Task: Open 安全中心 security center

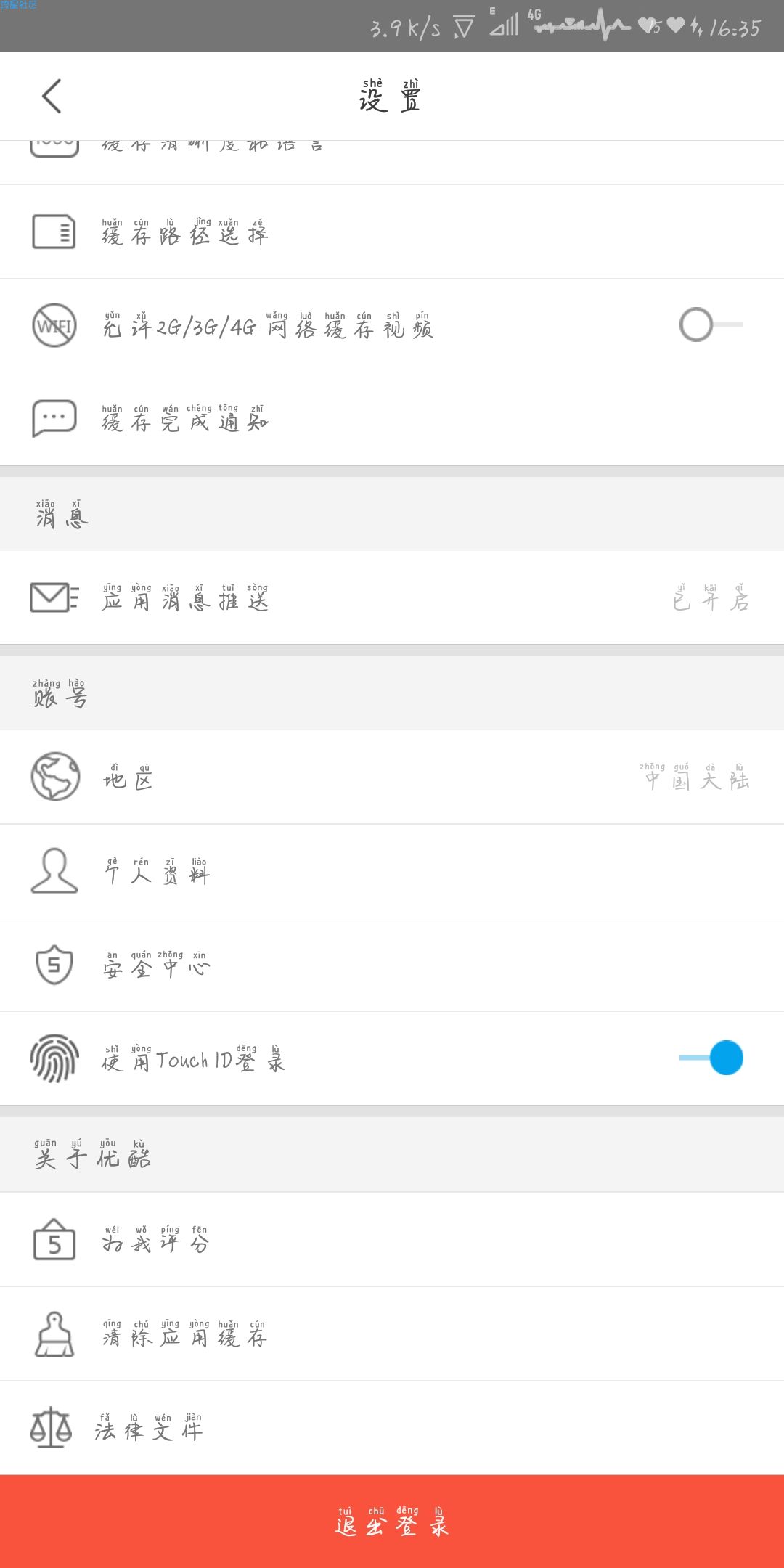Action: click(x=392, y=965)
